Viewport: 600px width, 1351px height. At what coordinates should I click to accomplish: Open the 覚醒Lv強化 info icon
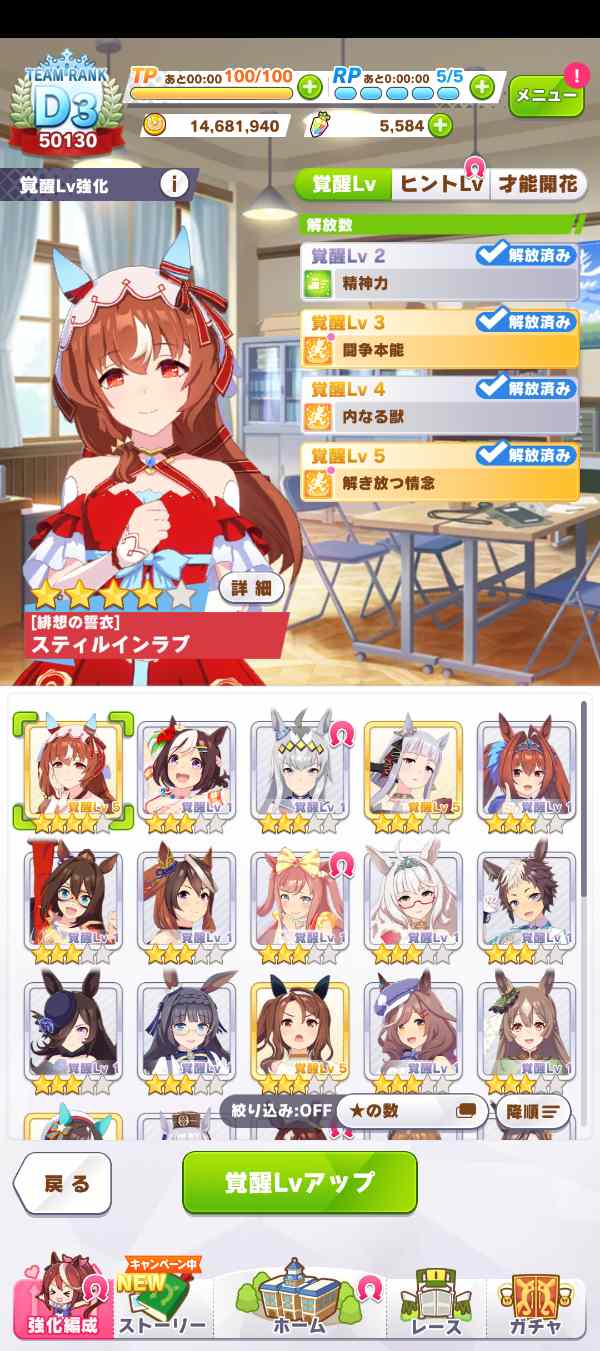pos(175,184)
